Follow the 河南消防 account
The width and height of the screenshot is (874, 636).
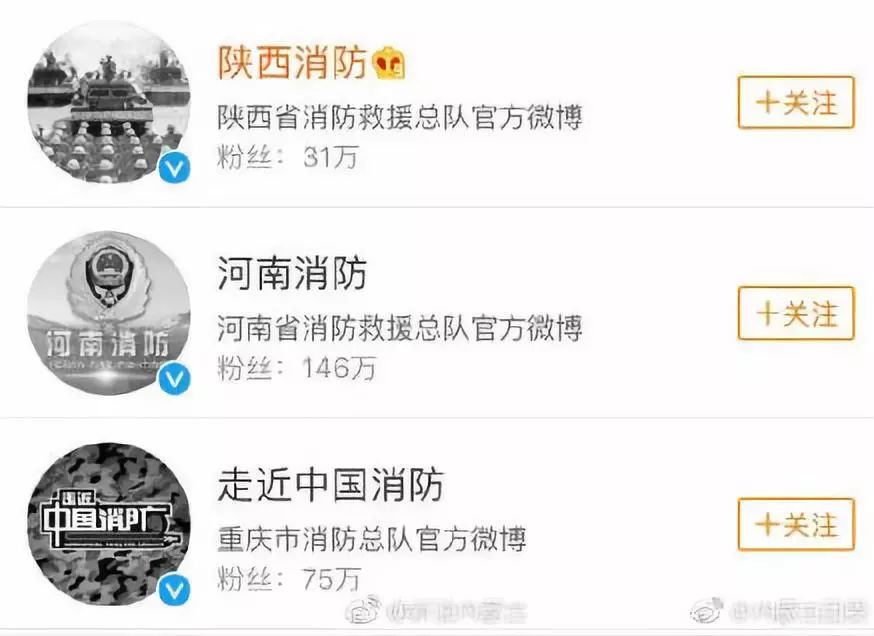point(796,313)
